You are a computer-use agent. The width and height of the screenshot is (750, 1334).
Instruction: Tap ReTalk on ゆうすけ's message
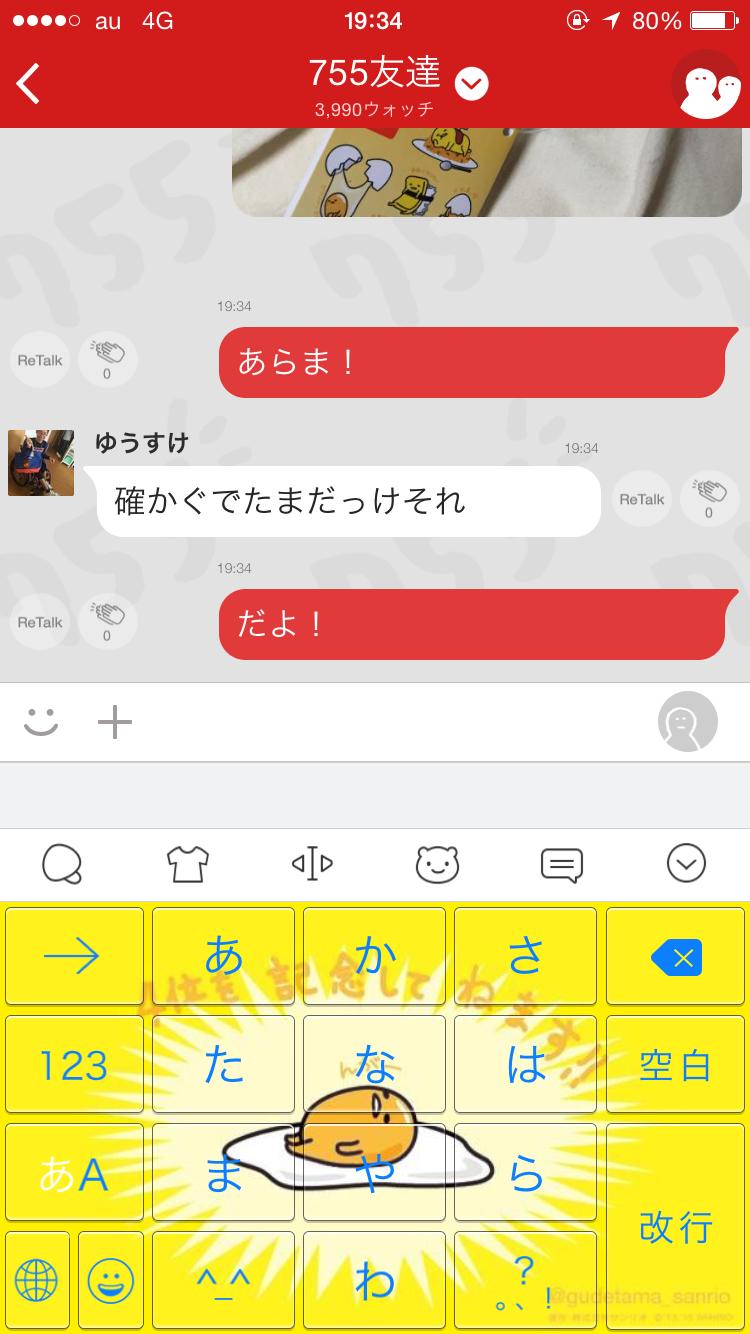(641, 498)
